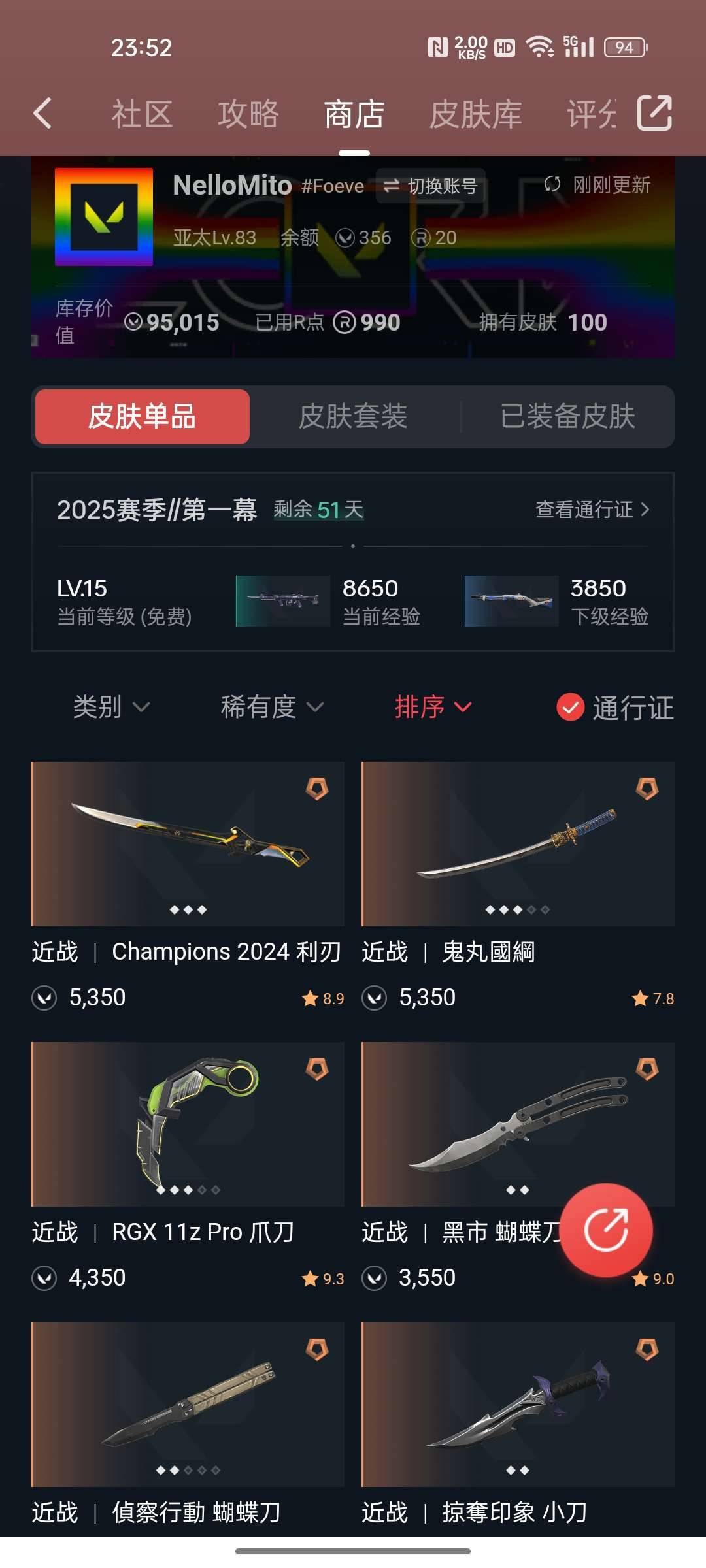The height and width of the screenshot is (1568, 706).
Task: Tap the red floating share button
Action: coord(606,1230)
